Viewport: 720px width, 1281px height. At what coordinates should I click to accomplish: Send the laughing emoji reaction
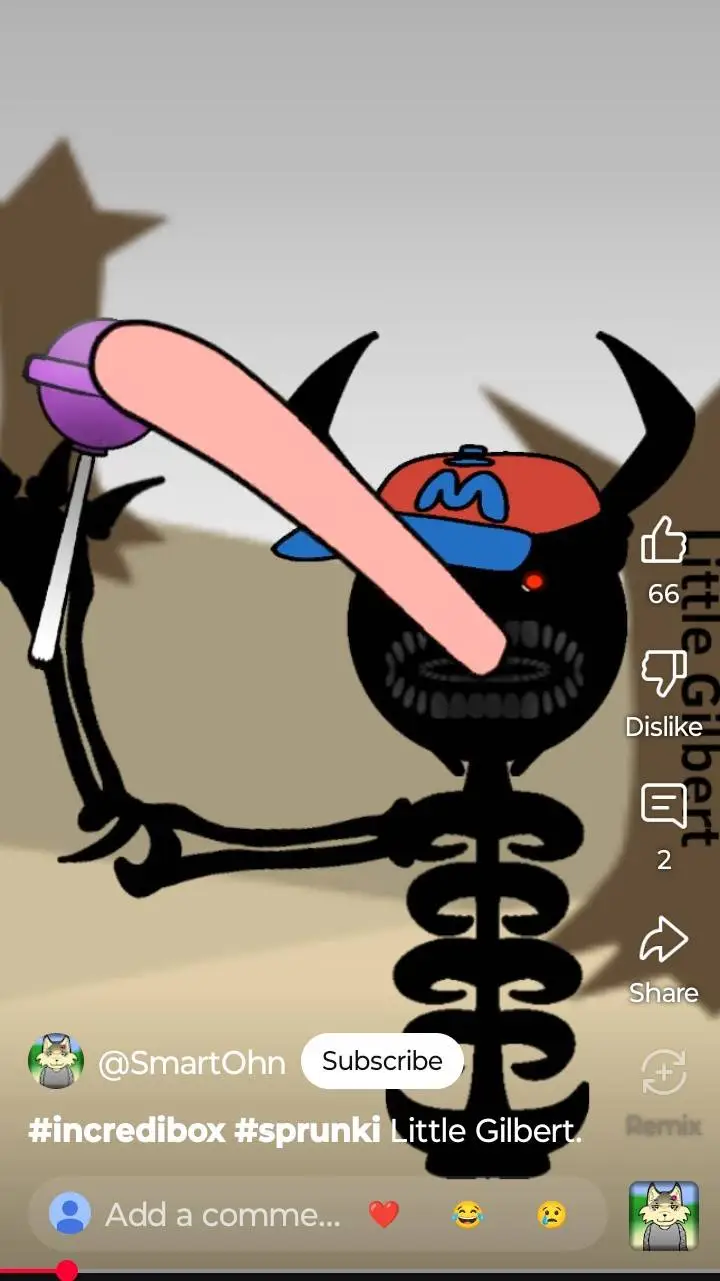coord(466,1215)
